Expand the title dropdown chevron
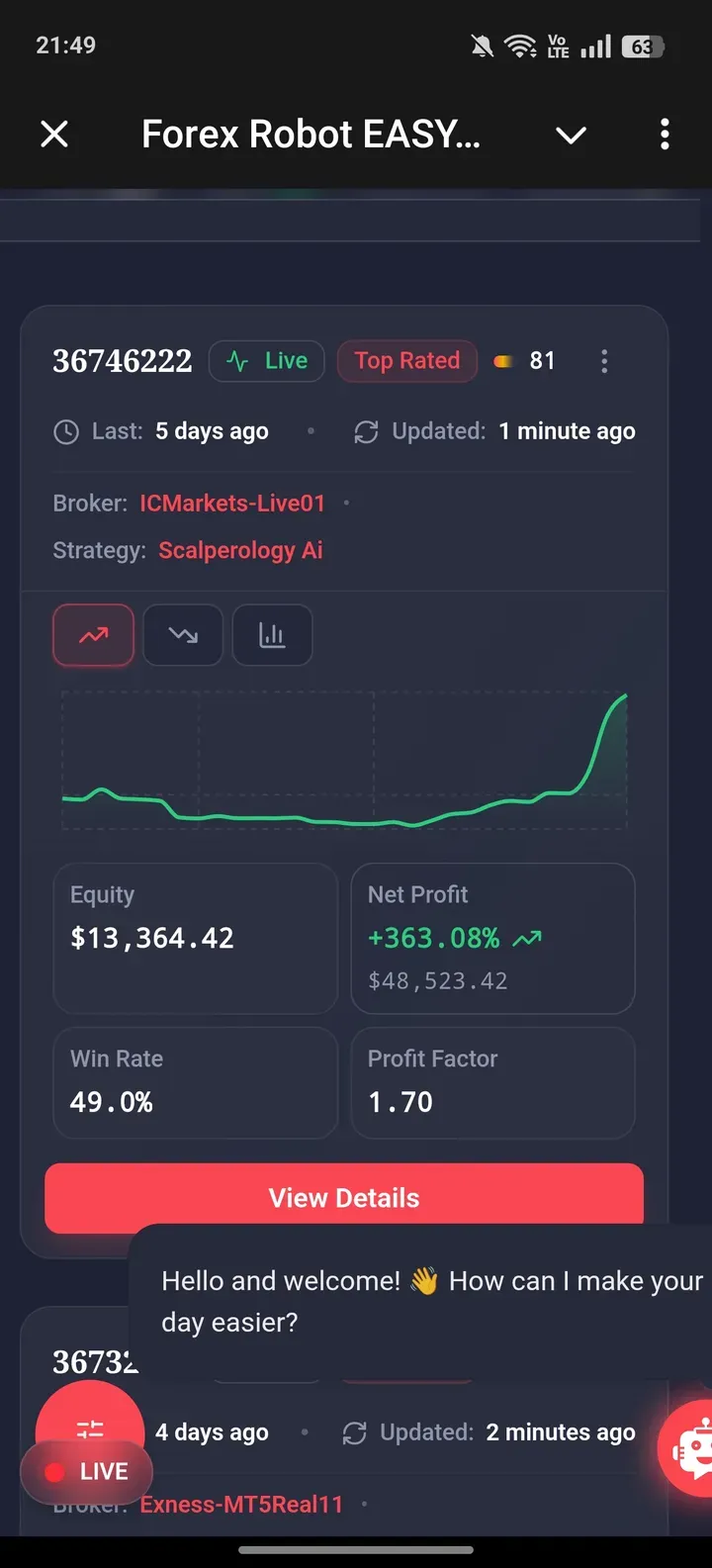 coord(571,135)
